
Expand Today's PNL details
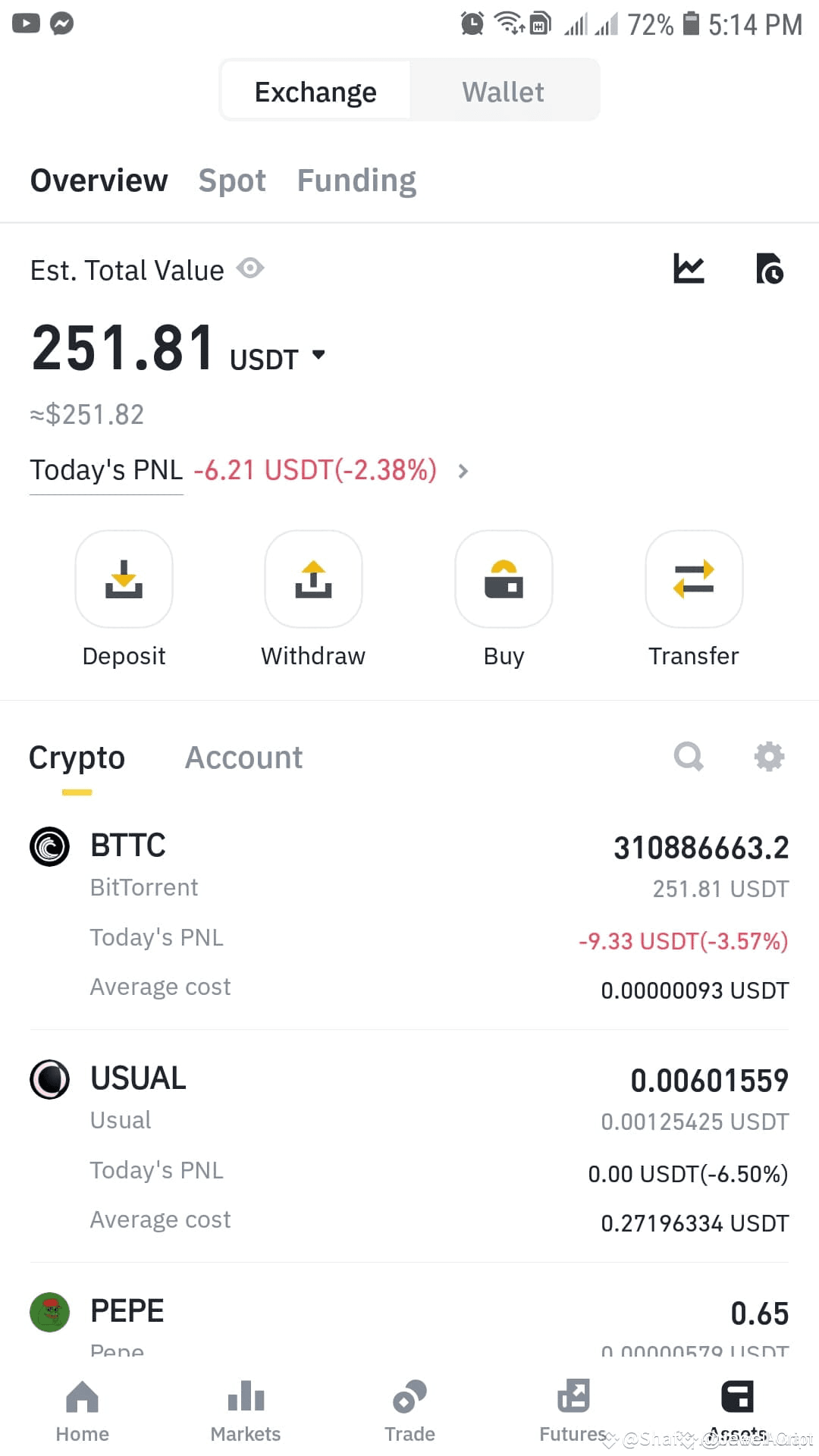[x=462, y=471]
